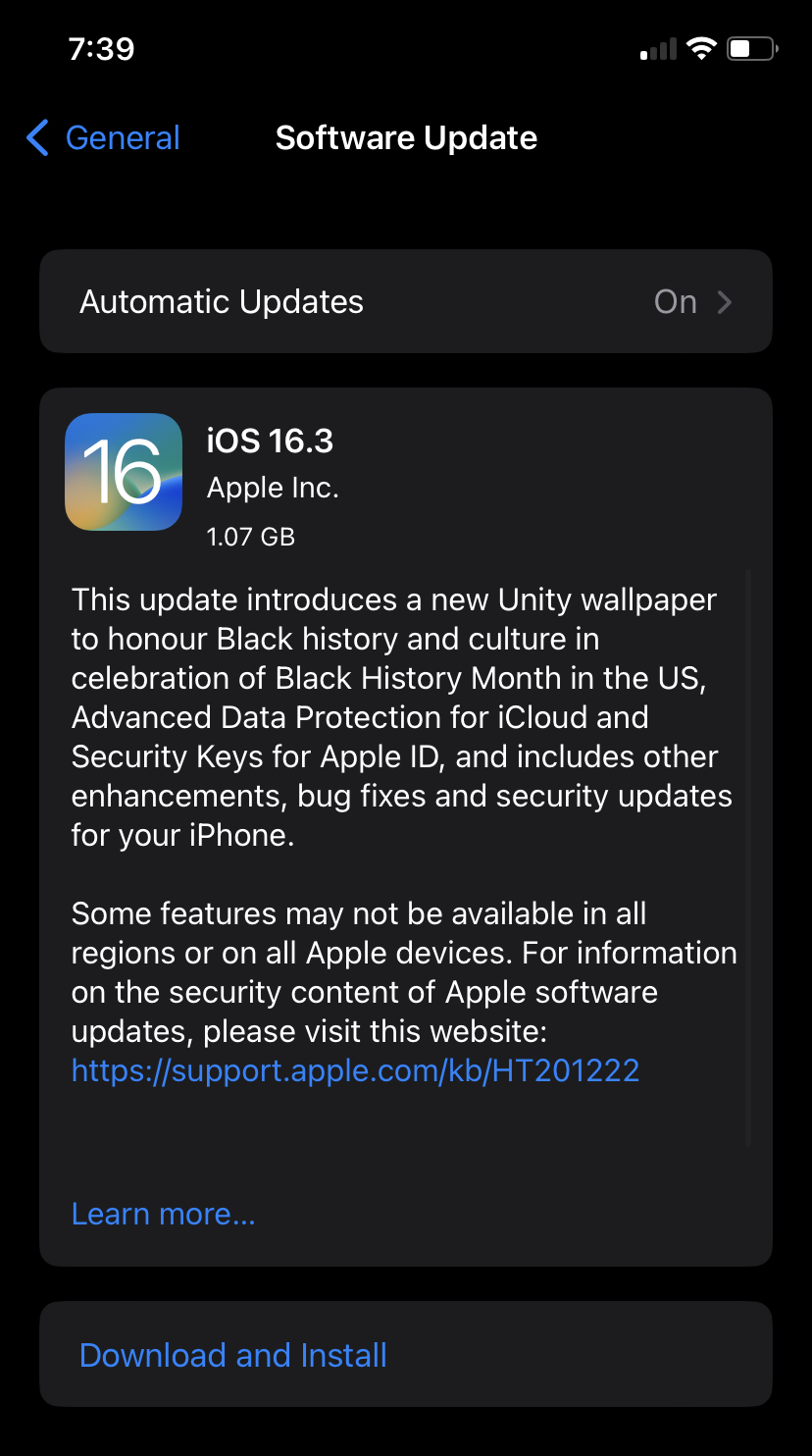This screenshot has height=1456, width=812.
Task: Tap Learn more about iOS 16.3
Action: [x=163, y=1214]
